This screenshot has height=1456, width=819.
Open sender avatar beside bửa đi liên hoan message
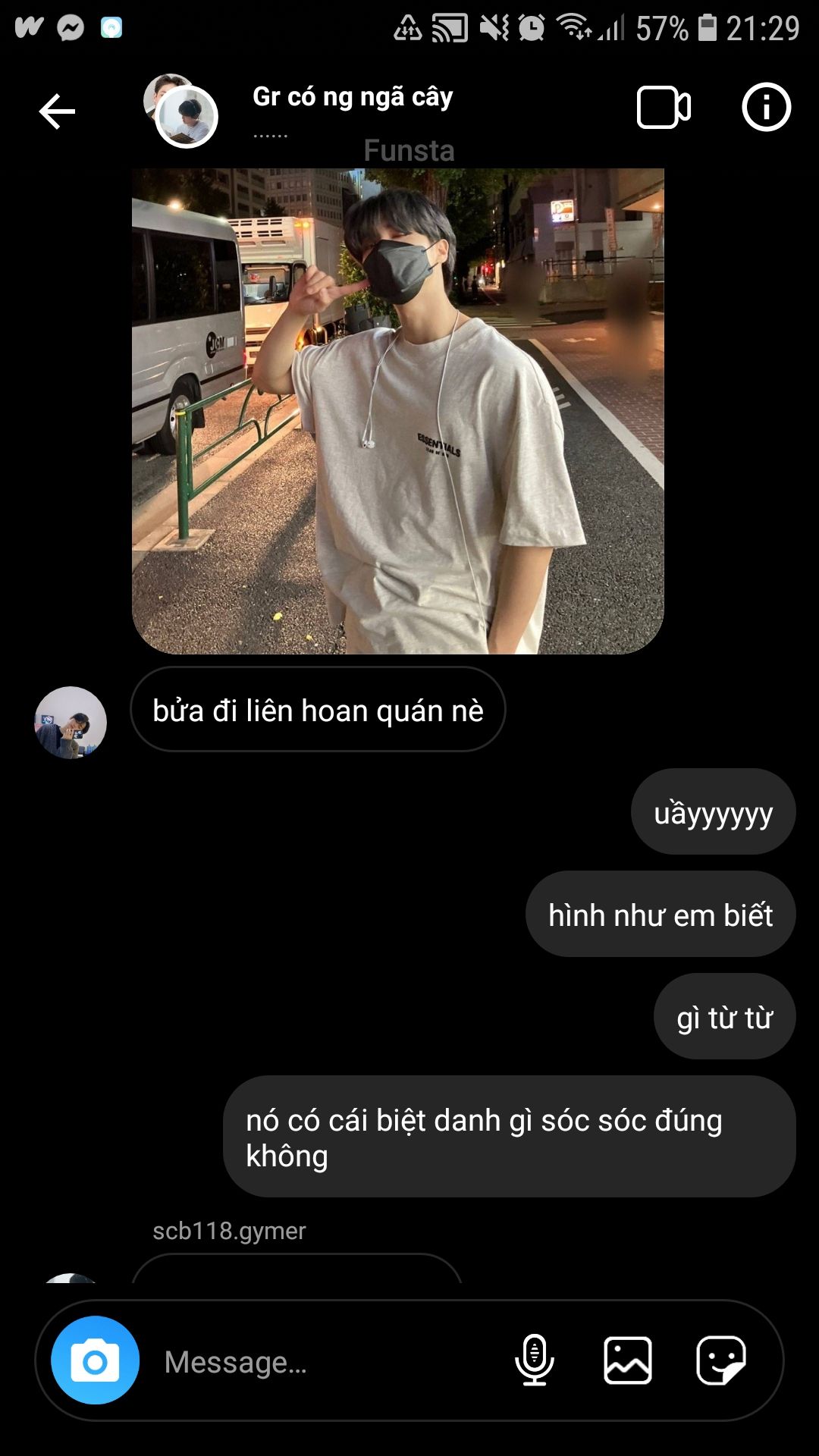click(x=71, y=723)
